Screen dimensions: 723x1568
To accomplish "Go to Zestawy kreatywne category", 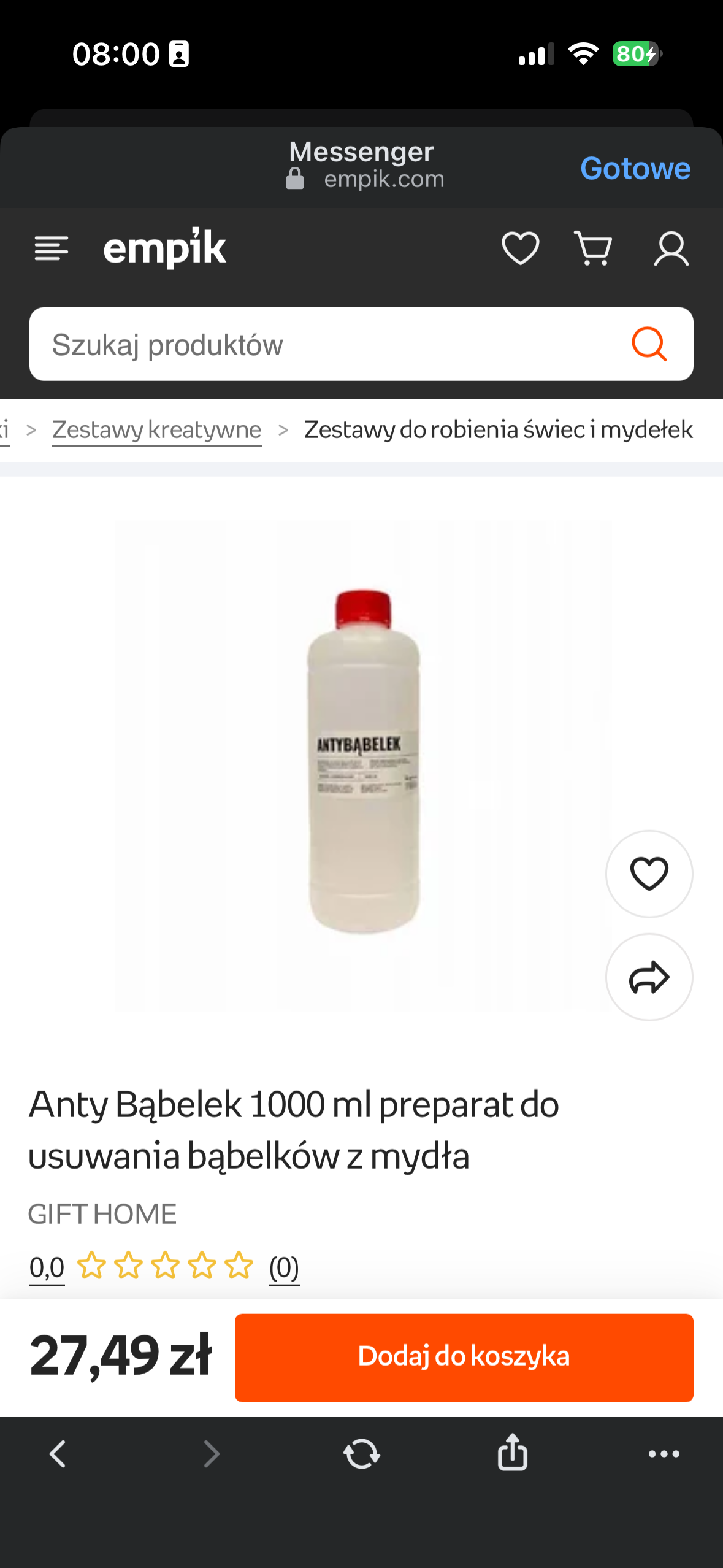I will click(157, 430).
